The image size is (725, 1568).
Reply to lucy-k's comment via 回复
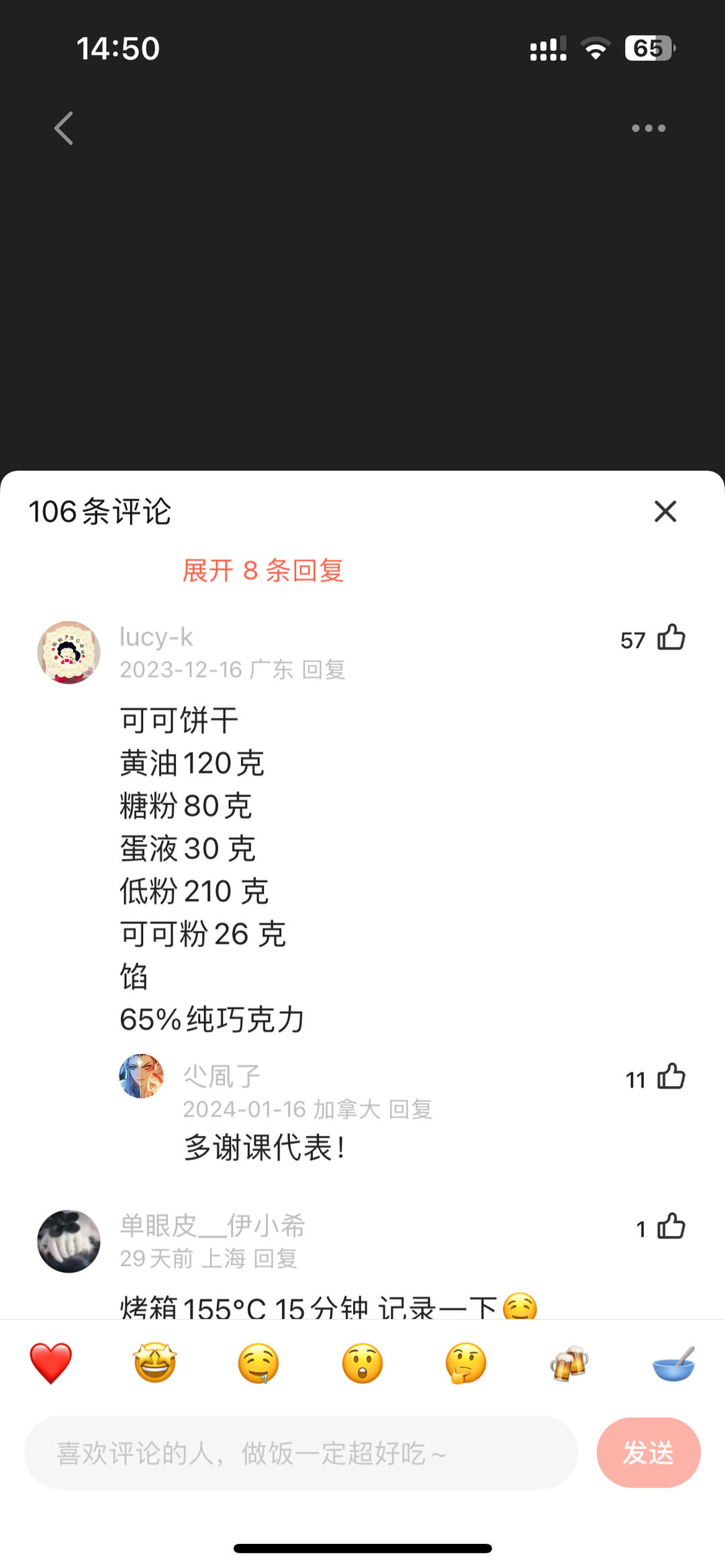[324, 670]
